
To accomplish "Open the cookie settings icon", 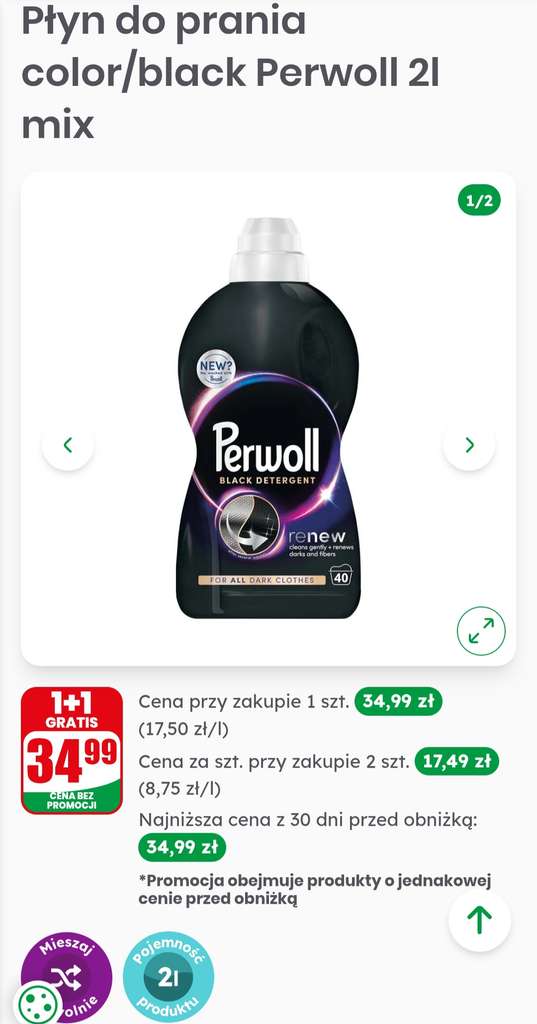I will (x=36, y=1004).
